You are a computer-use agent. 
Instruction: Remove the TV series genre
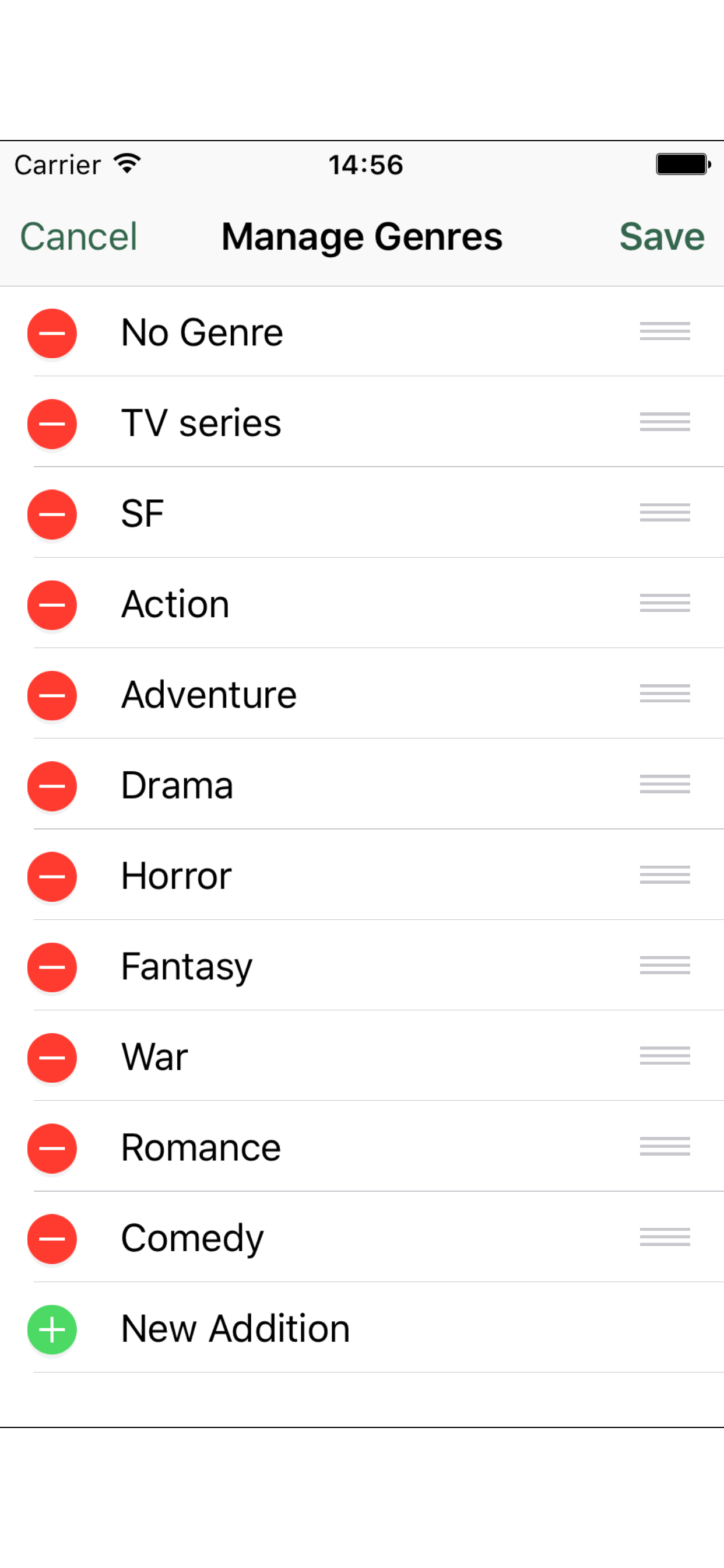point(52,423)
